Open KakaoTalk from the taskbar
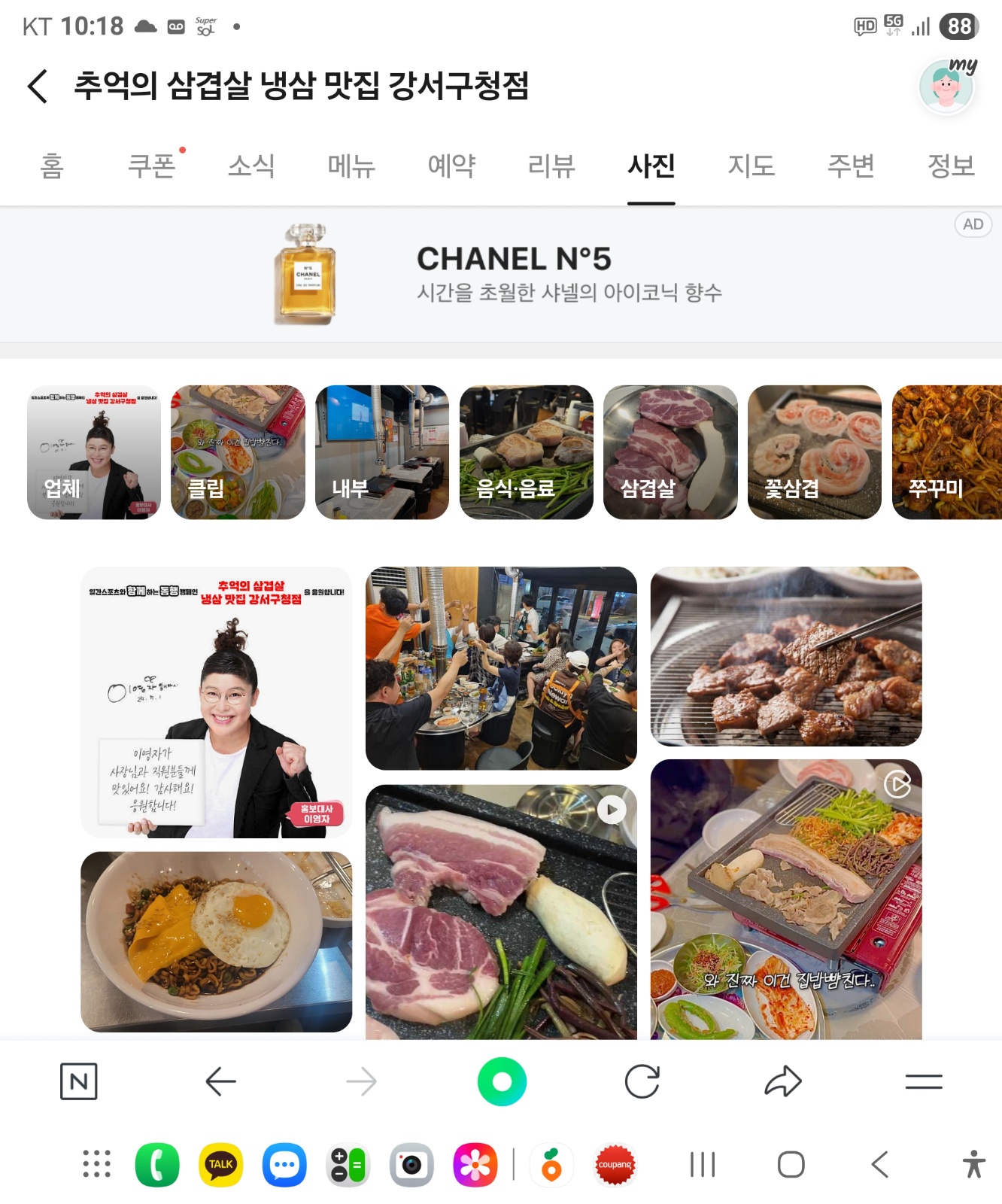The image size is (1002, 1204). pyautogui.click(x=219, y=1164)
